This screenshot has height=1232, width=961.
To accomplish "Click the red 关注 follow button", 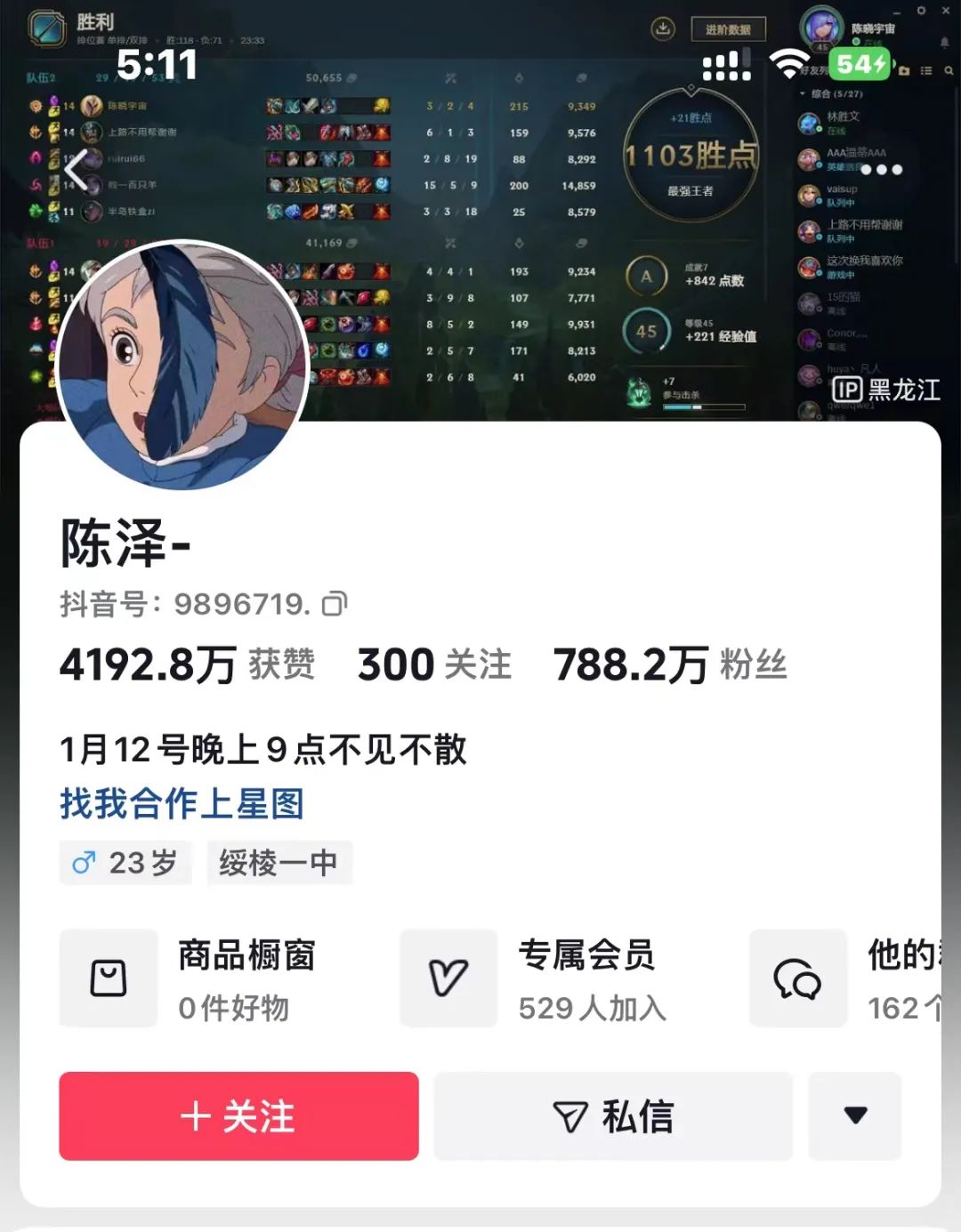I will pos(238,1116).
